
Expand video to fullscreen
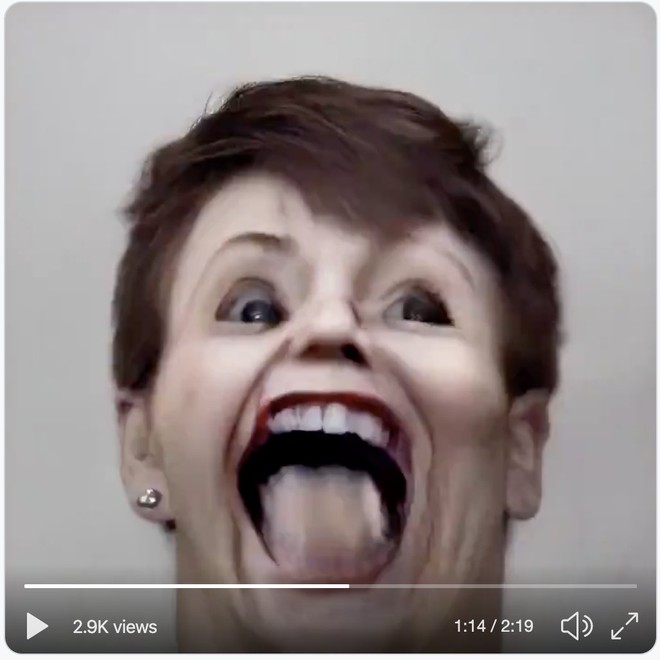(625, 627)
